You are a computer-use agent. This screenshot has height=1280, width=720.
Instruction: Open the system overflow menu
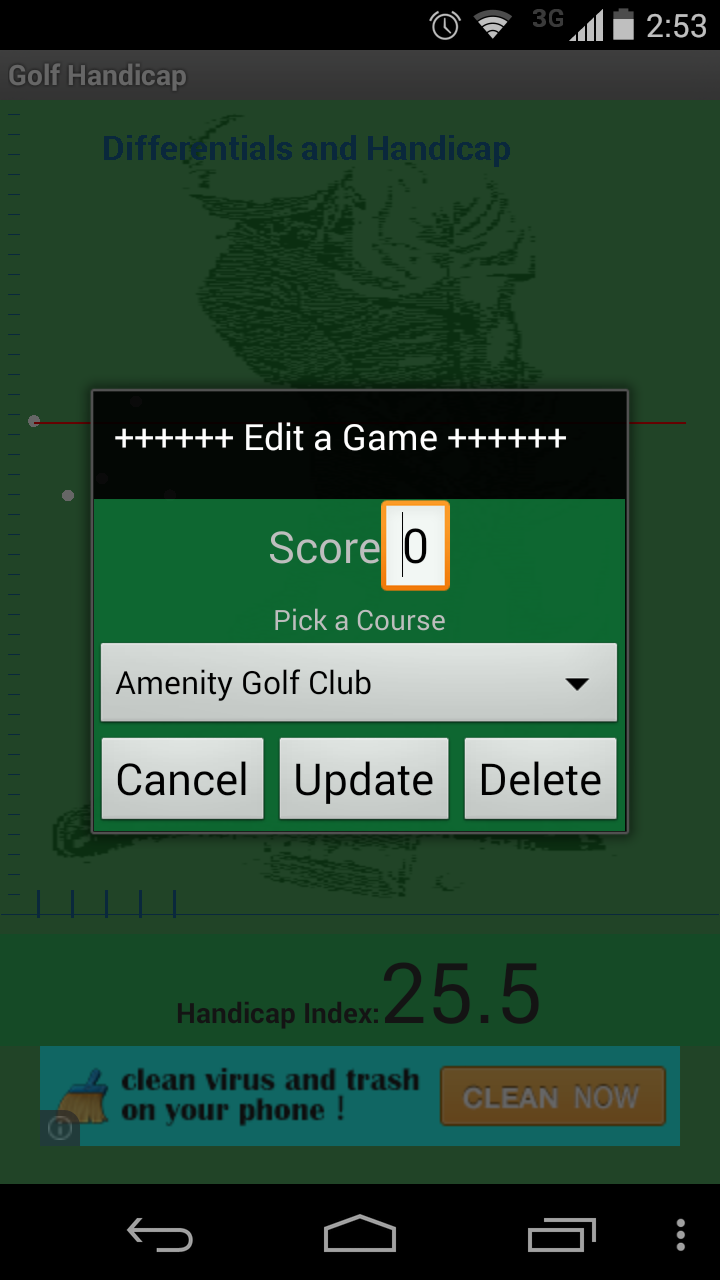pyautogui.click(x=681, y=1234)
